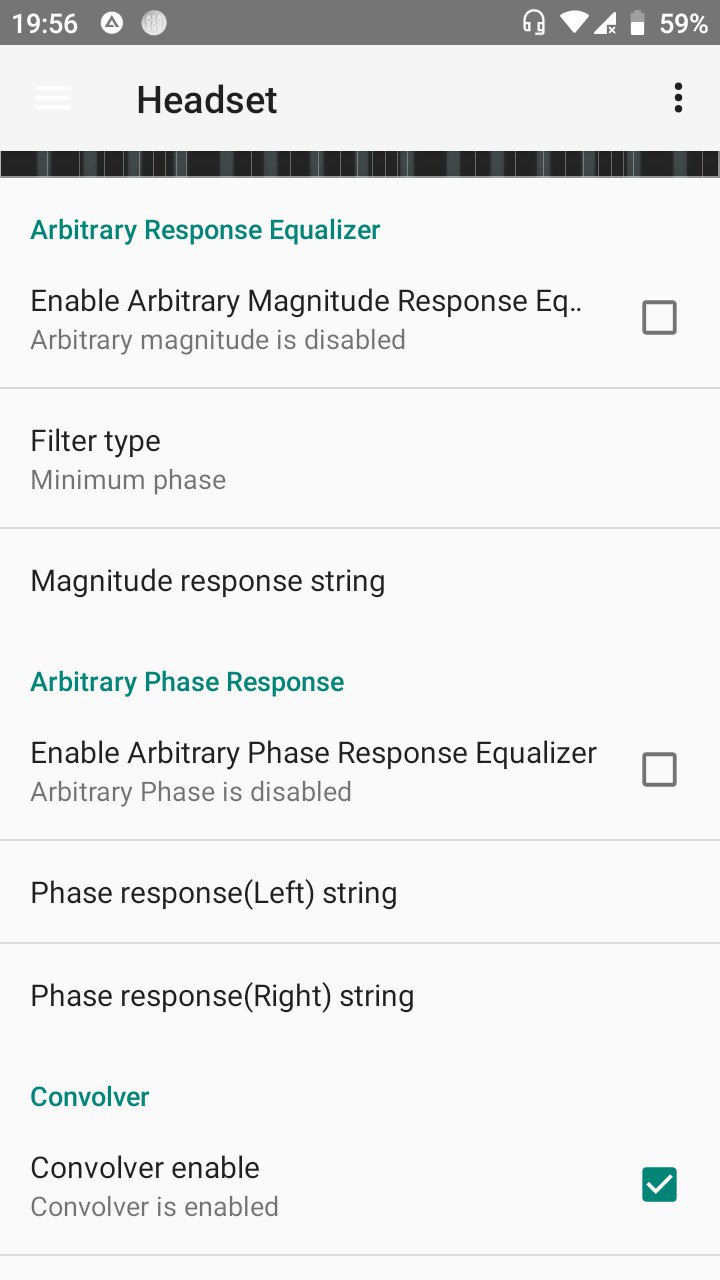Open the three-dot overflow menu
The image size is (720, 1280).
tap(678, 98)
